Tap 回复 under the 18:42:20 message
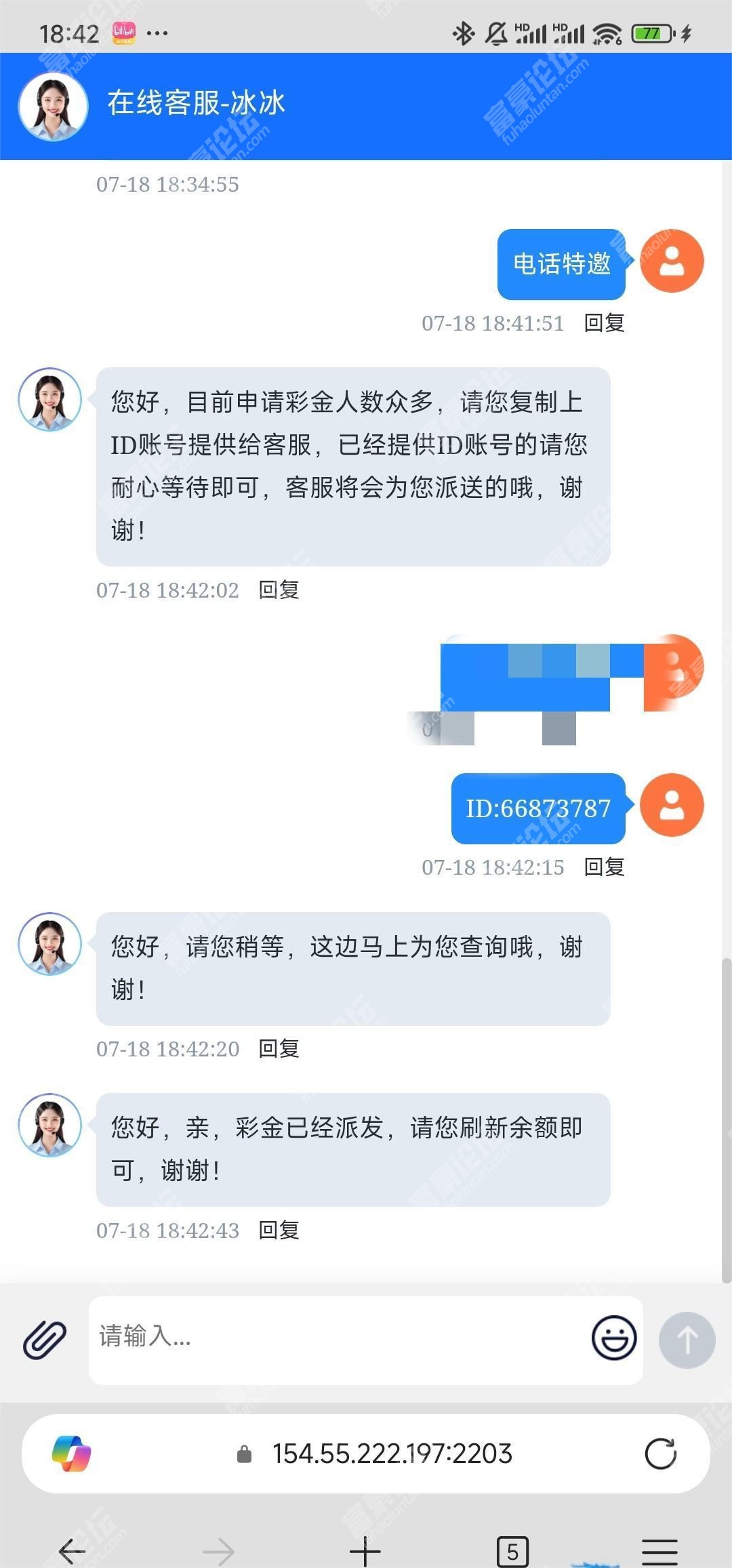 (279, 1049)
